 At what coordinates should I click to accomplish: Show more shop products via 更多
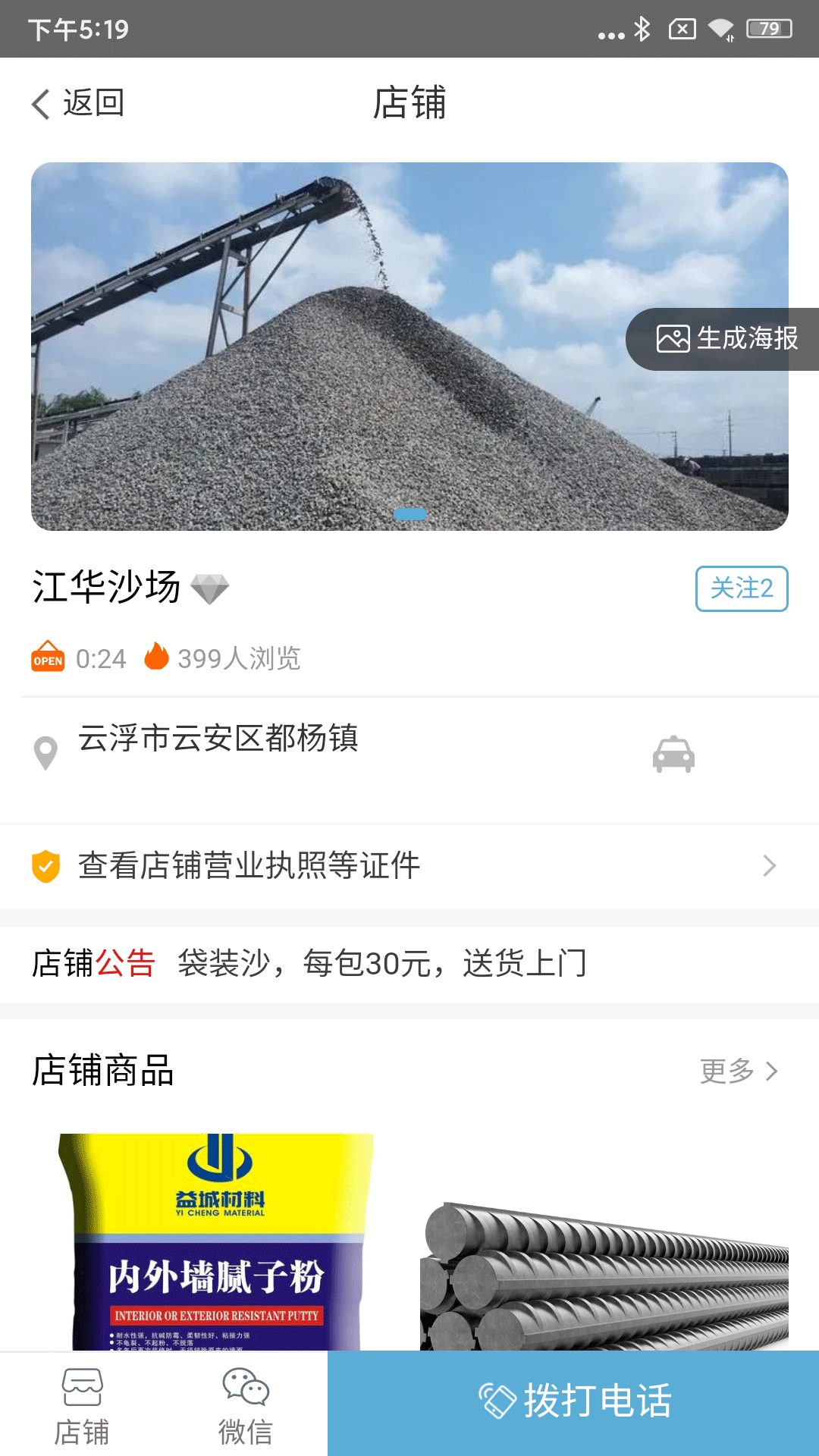[x=738, y=1071]
